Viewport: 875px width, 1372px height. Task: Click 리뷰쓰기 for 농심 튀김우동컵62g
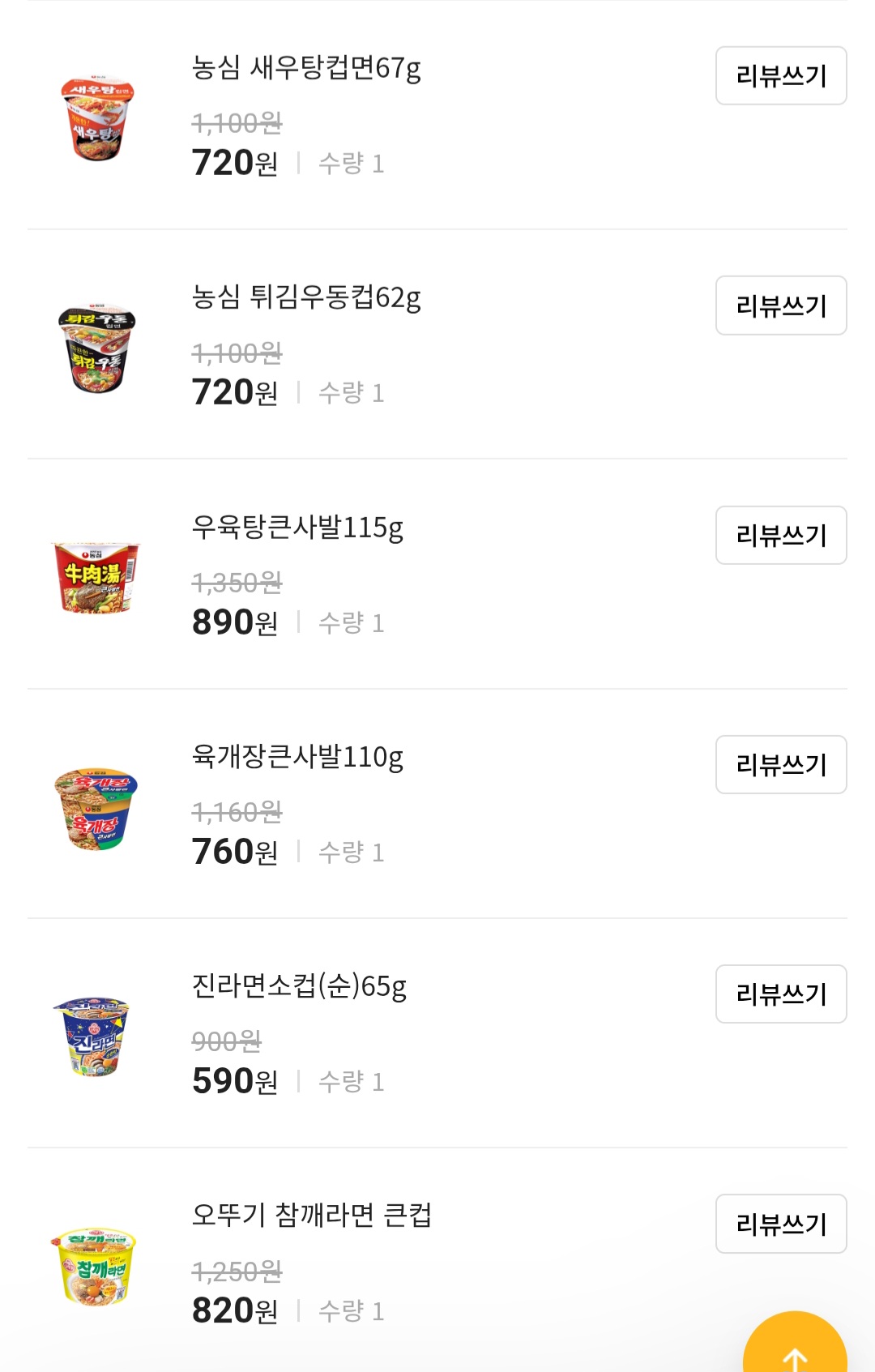[780, 305]
